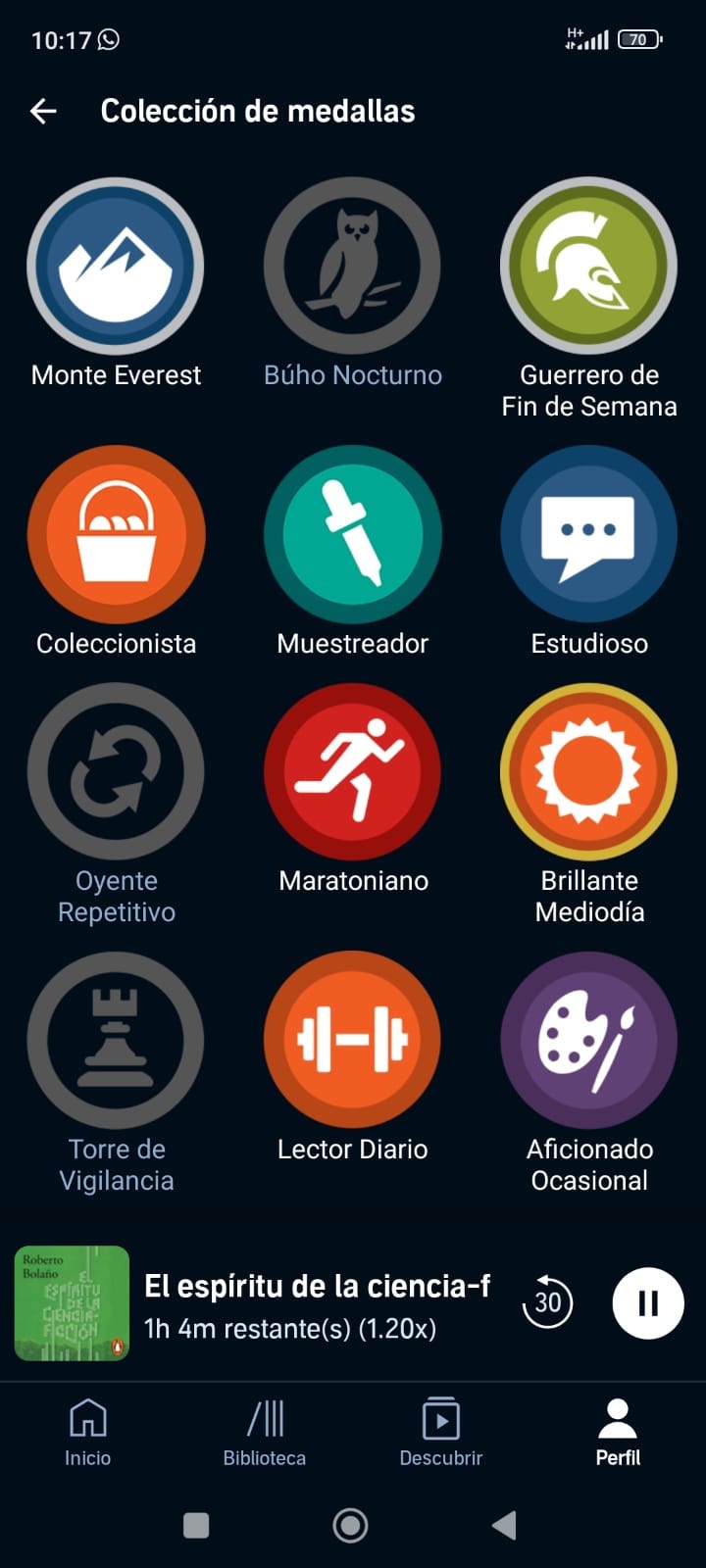Switch to the Inicio tab
The image size is (706, 1568).
point(87,1433)
